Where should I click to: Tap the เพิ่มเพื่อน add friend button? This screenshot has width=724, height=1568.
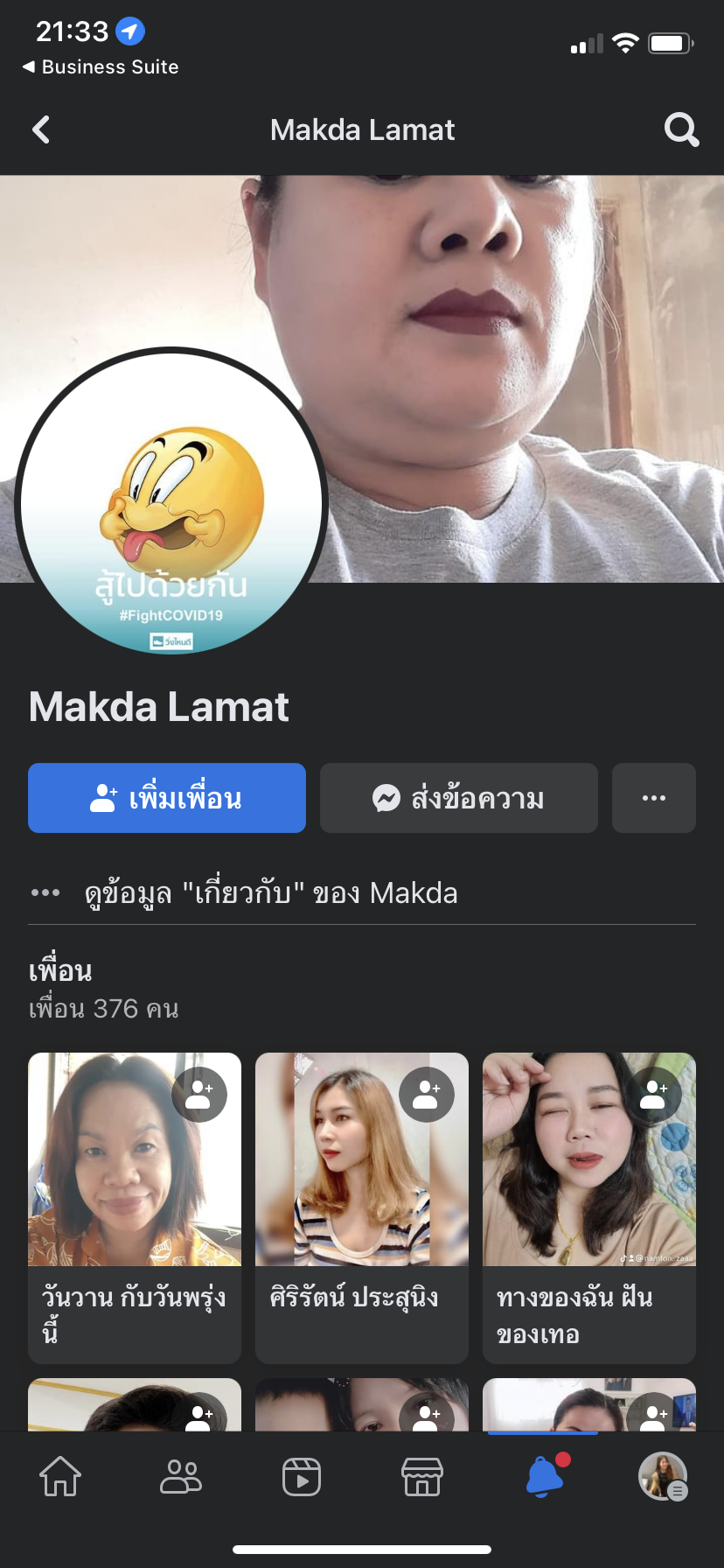(167, 798)
